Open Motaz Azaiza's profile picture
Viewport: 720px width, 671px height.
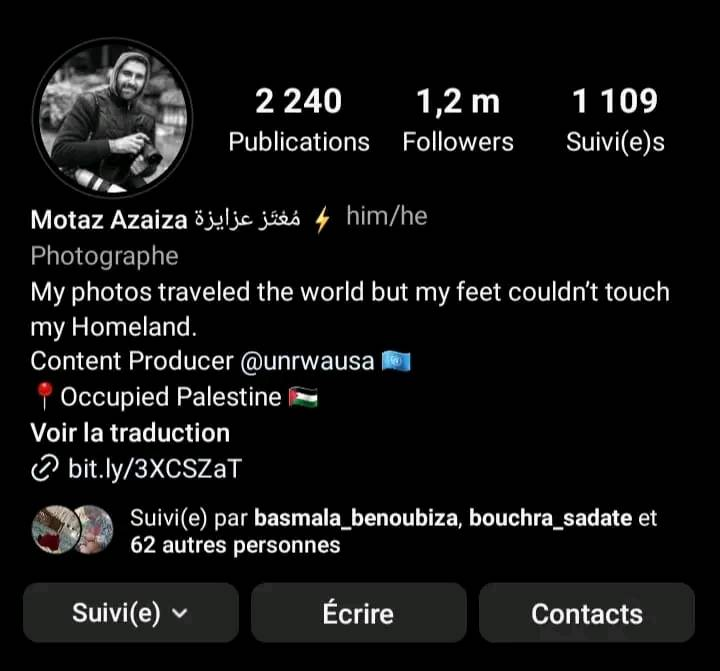click(112, 119)
